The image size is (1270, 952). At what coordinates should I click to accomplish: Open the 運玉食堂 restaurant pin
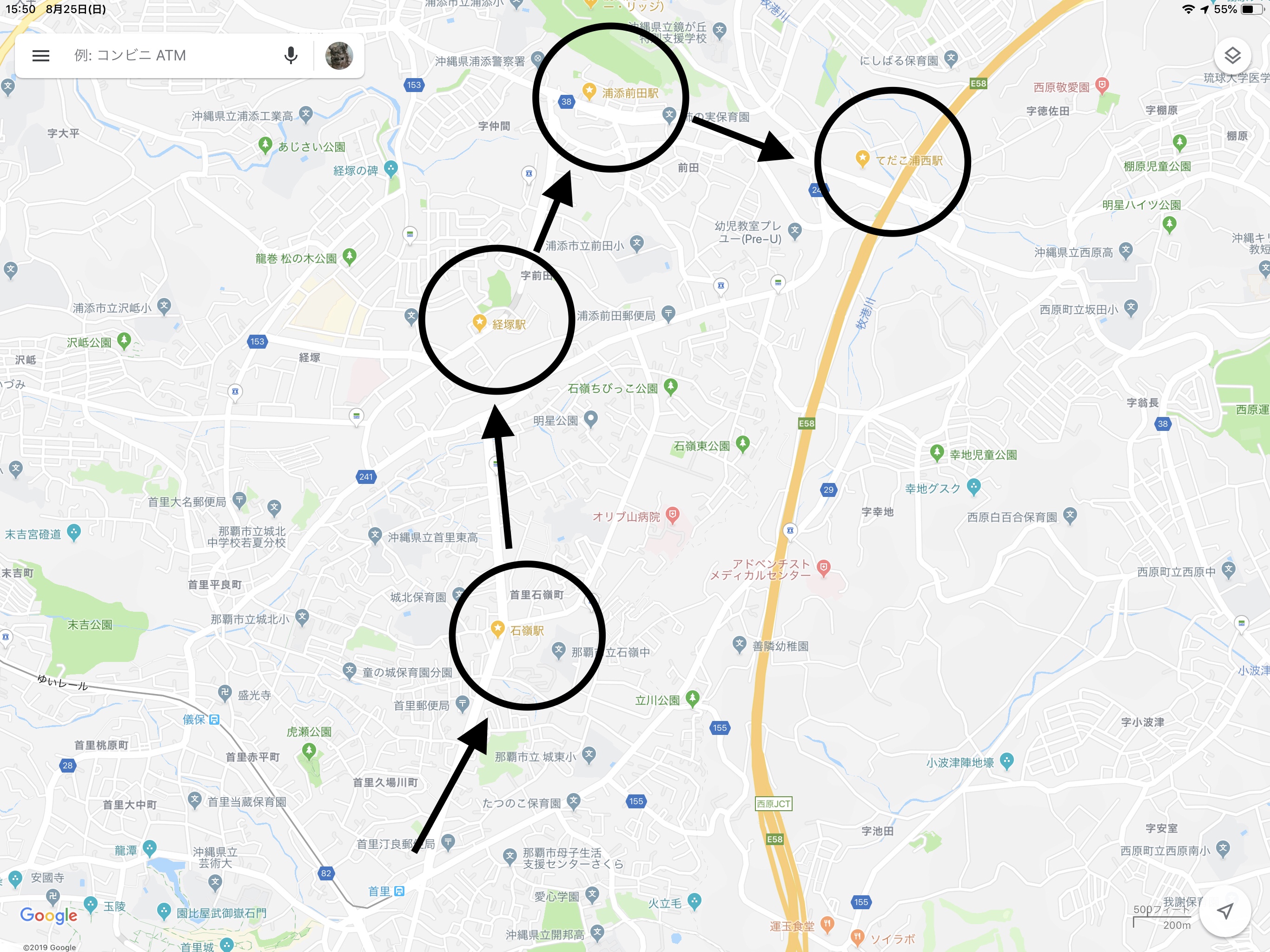point(827,924)
